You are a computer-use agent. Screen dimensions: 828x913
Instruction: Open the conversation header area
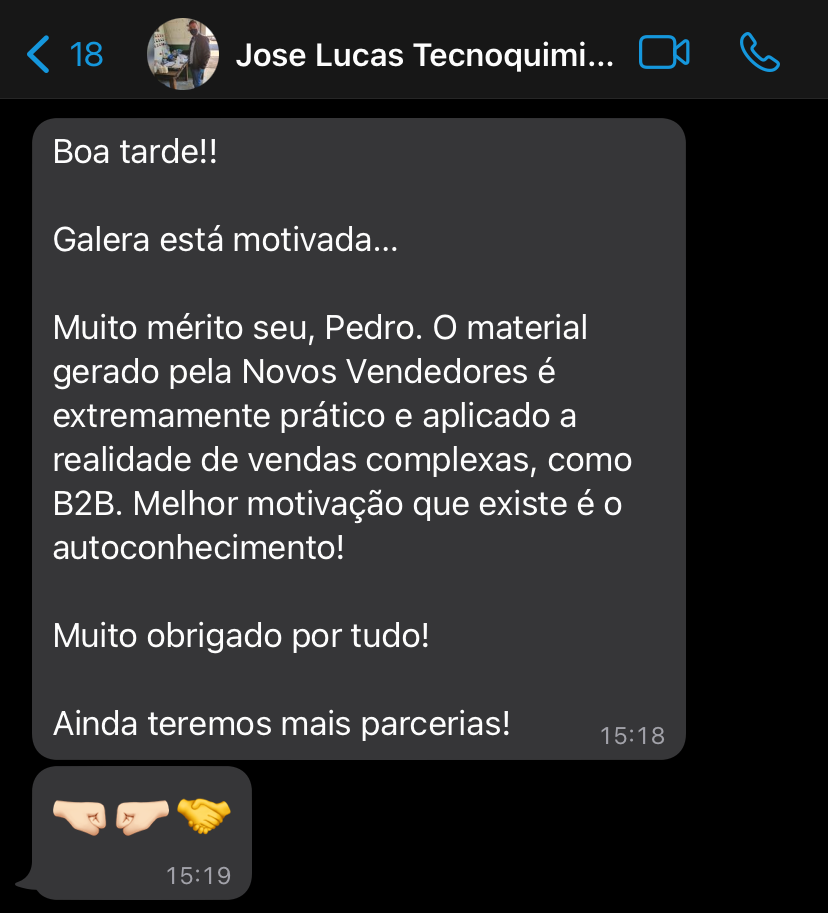tap(414, 54)
